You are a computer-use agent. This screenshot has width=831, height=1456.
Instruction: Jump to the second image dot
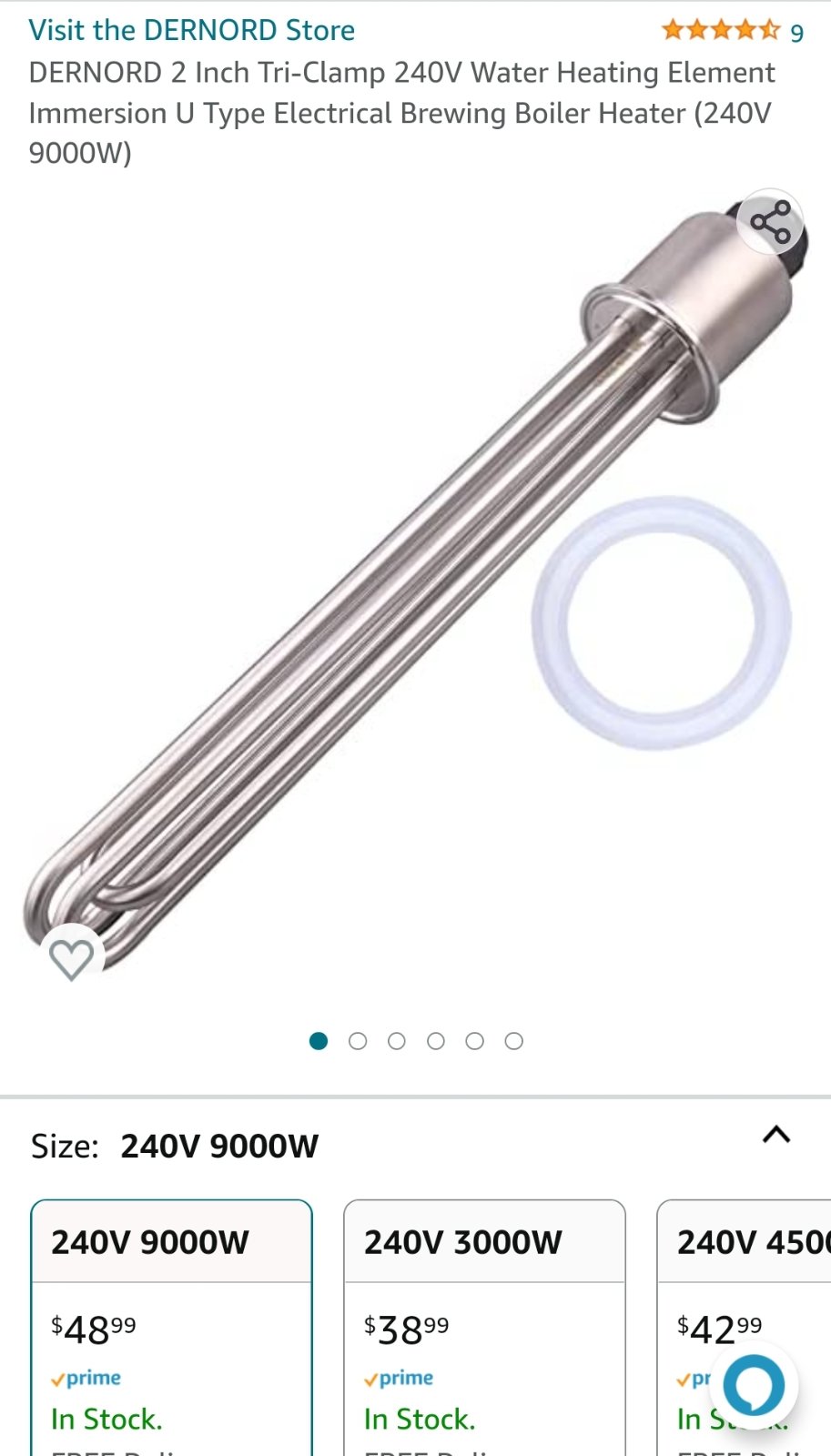(358, 1041)
